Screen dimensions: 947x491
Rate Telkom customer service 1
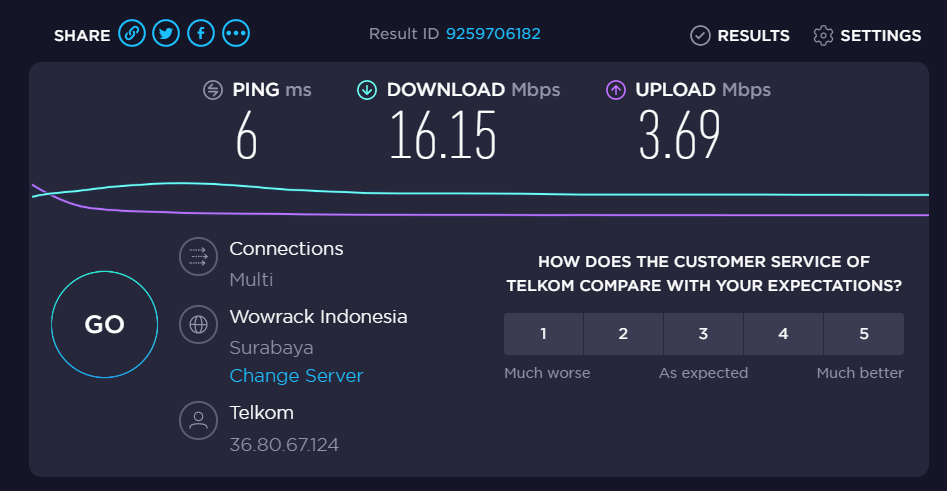point(543,334)
